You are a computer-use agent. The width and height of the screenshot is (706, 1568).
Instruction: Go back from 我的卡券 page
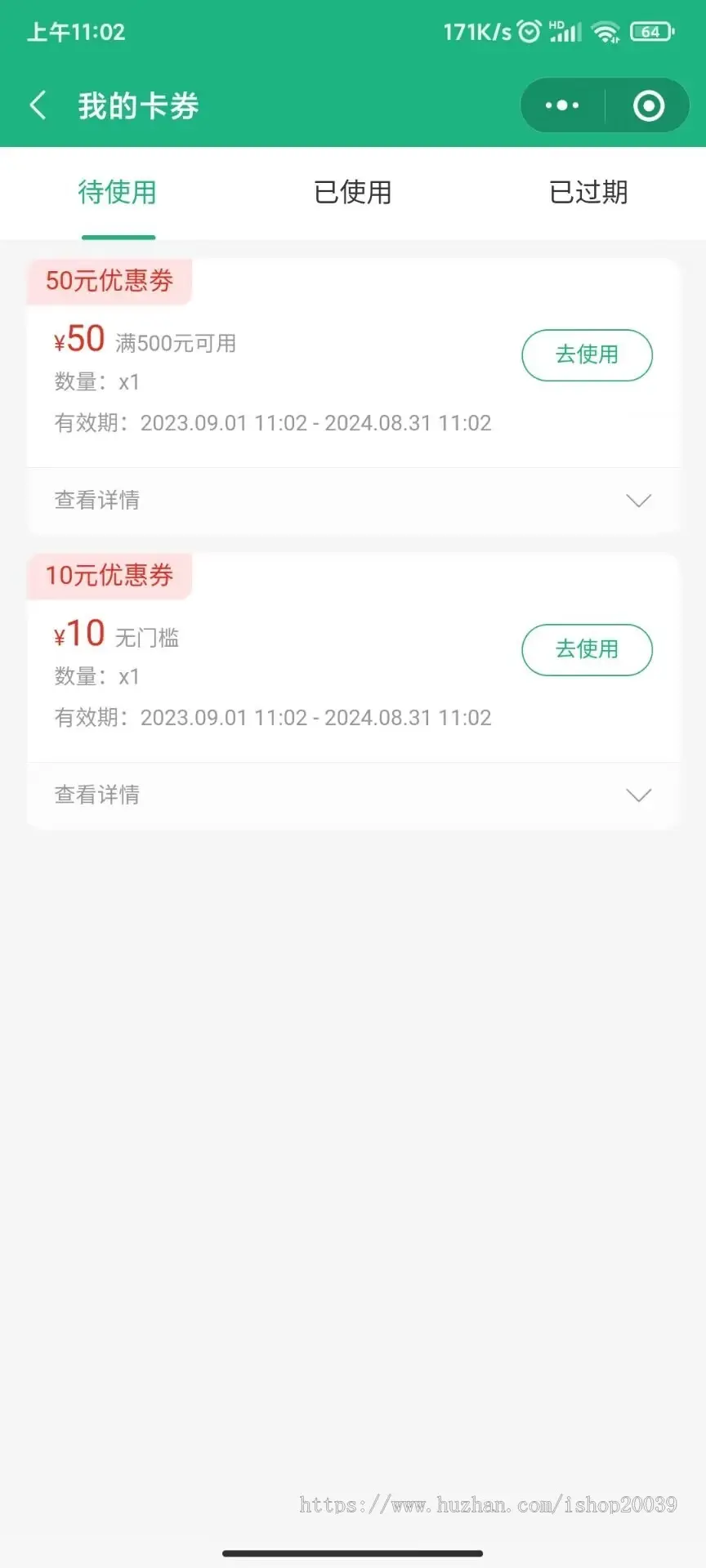pos(38,105)
